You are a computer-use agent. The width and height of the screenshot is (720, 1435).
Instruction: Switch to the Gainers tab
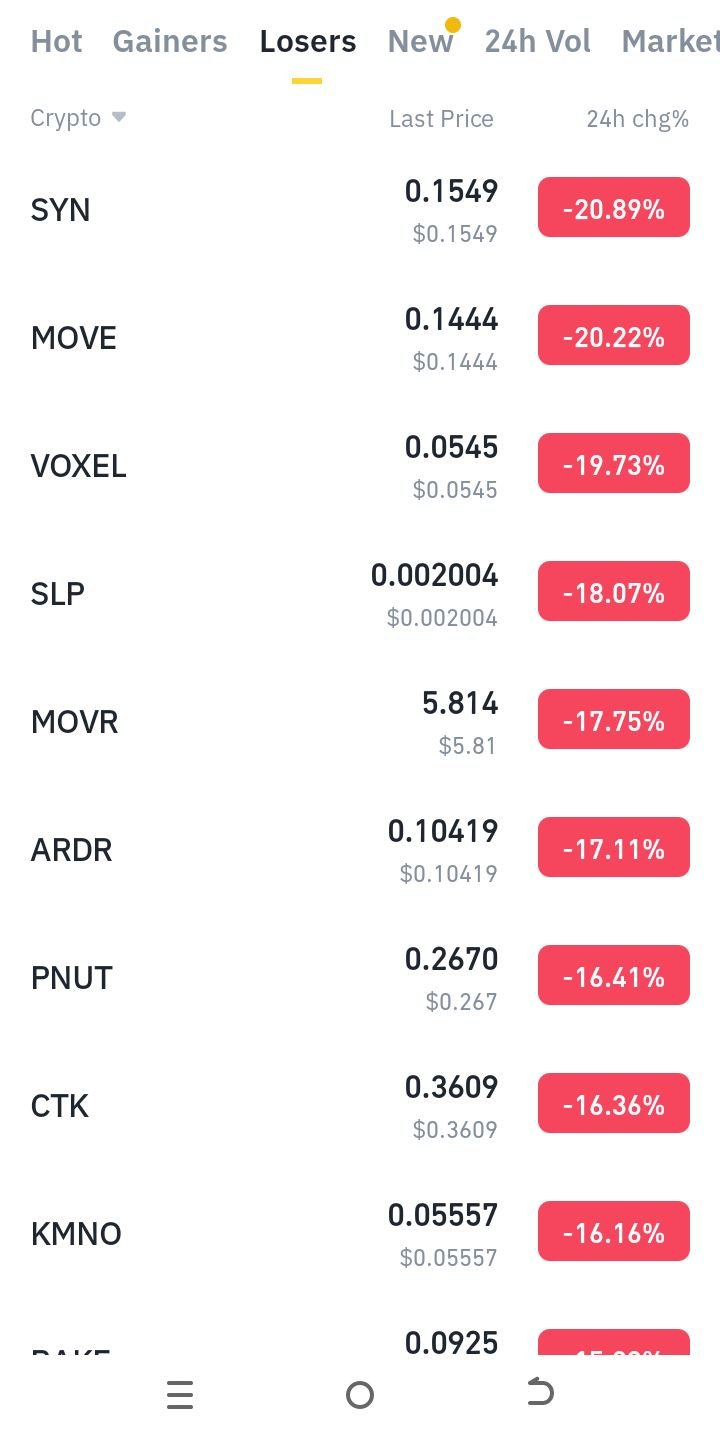170,41
